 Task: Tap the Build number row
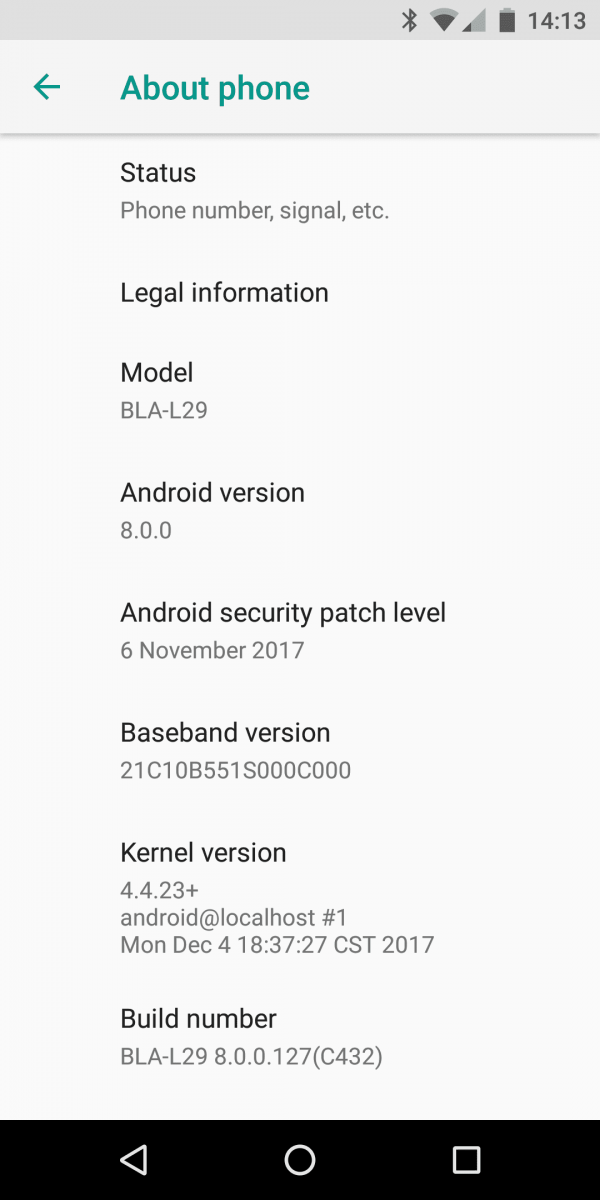pyautogui.click(x=300, y=1036)
